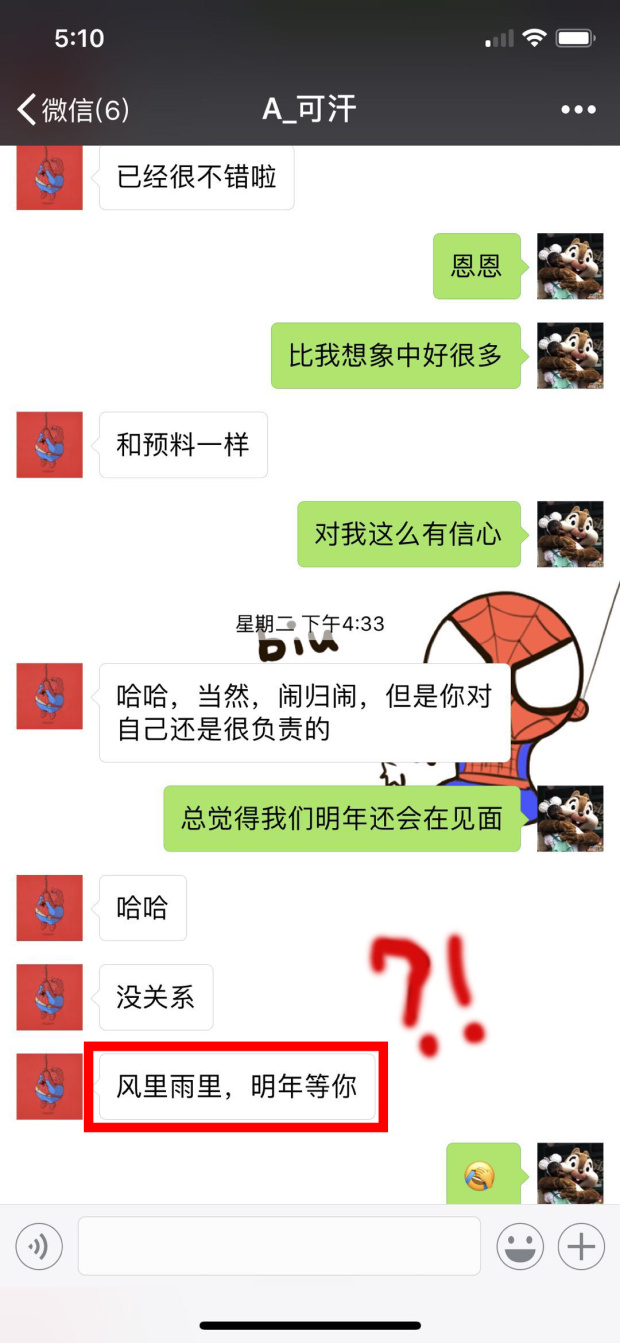Focus the message text field

pos(279,1246)
